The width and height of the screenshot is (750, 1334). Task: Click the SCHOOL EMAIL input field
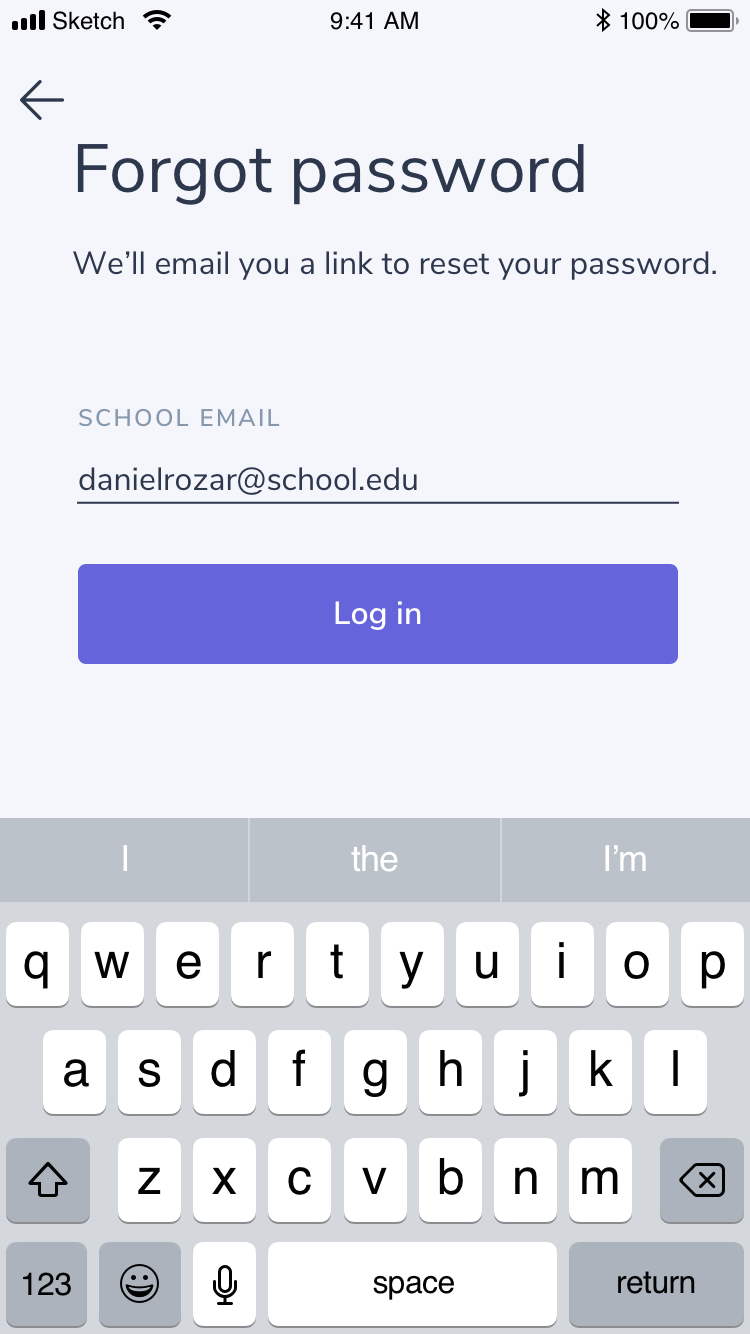375,479
